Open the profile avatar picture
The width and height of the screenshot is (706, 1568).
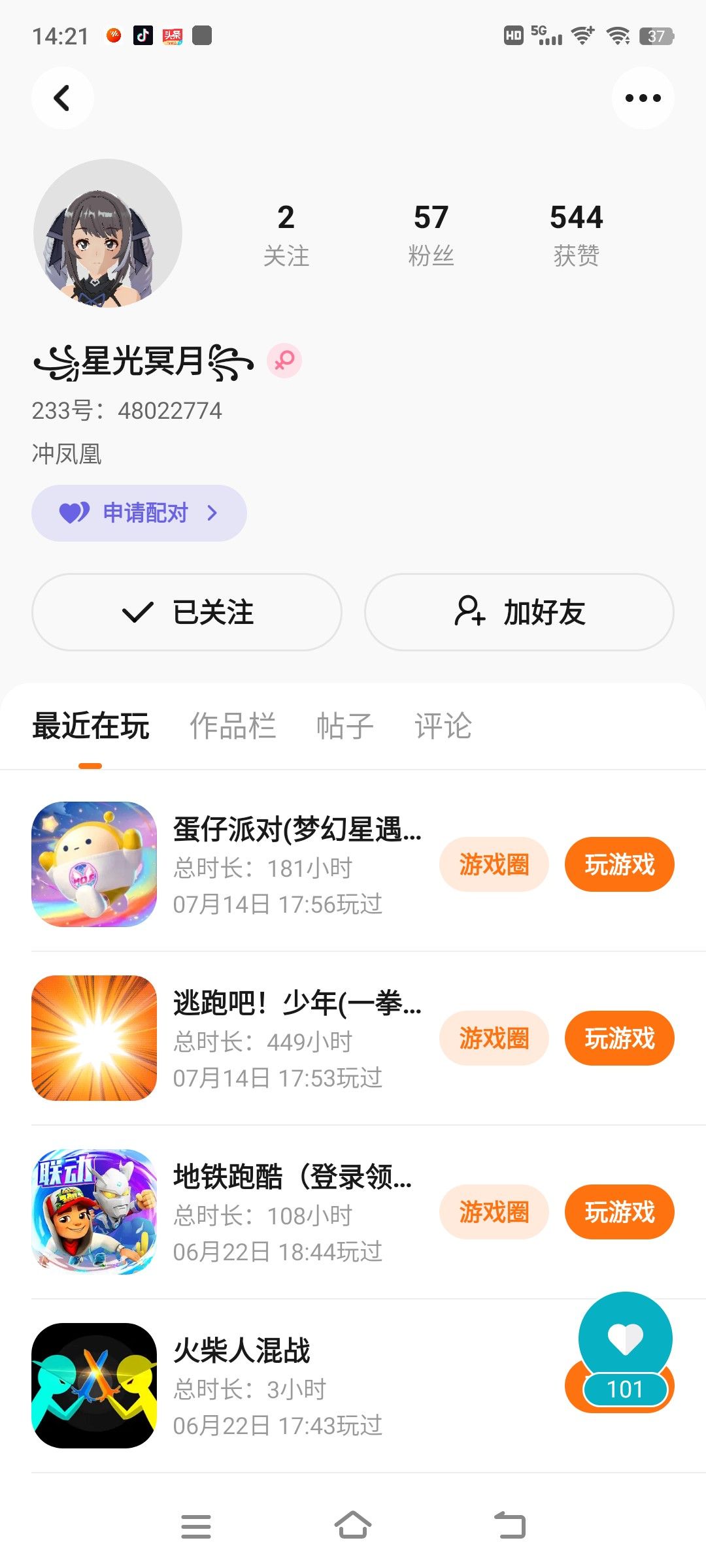point(108,233)
